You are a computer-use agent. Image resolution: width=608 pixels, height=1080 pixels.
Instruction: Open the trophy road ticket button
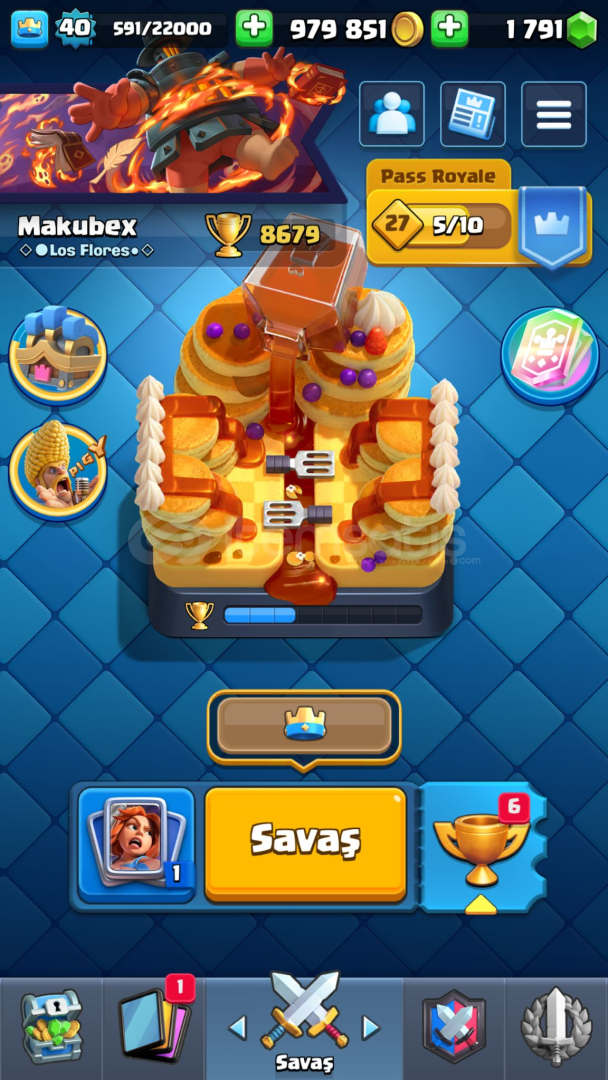[481, 846]
